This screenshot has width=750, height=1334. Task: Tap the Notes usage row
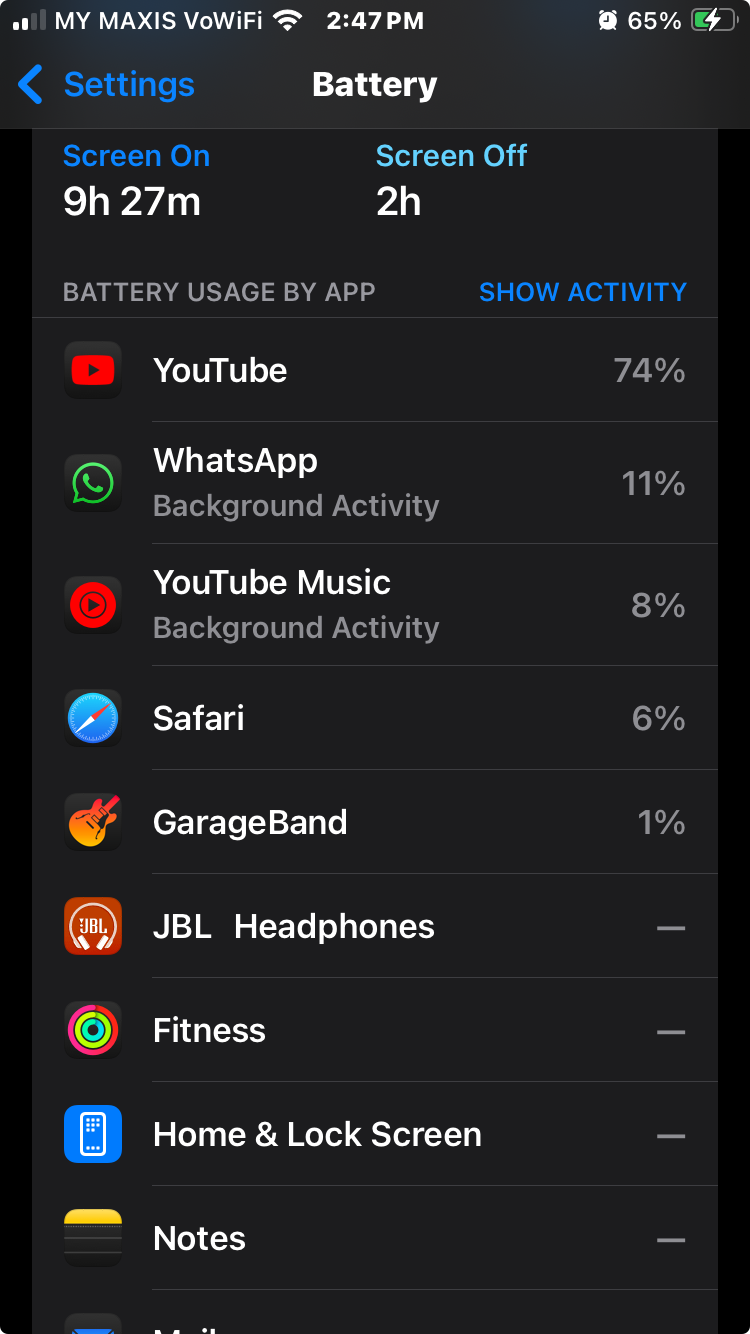point(375,1238)
